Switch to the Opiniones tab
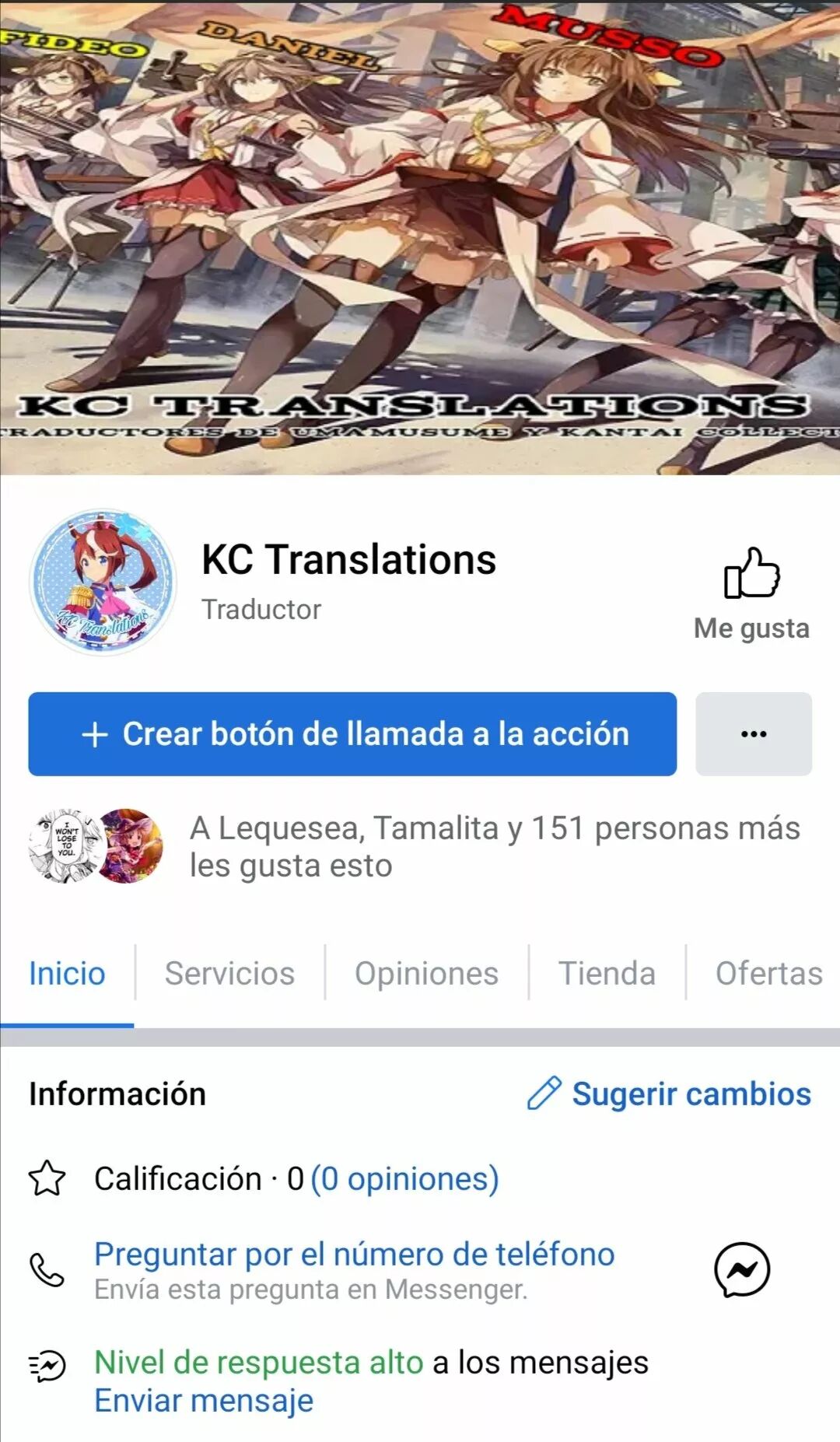This screenshot has height=1442, width=840. point(426,973)
